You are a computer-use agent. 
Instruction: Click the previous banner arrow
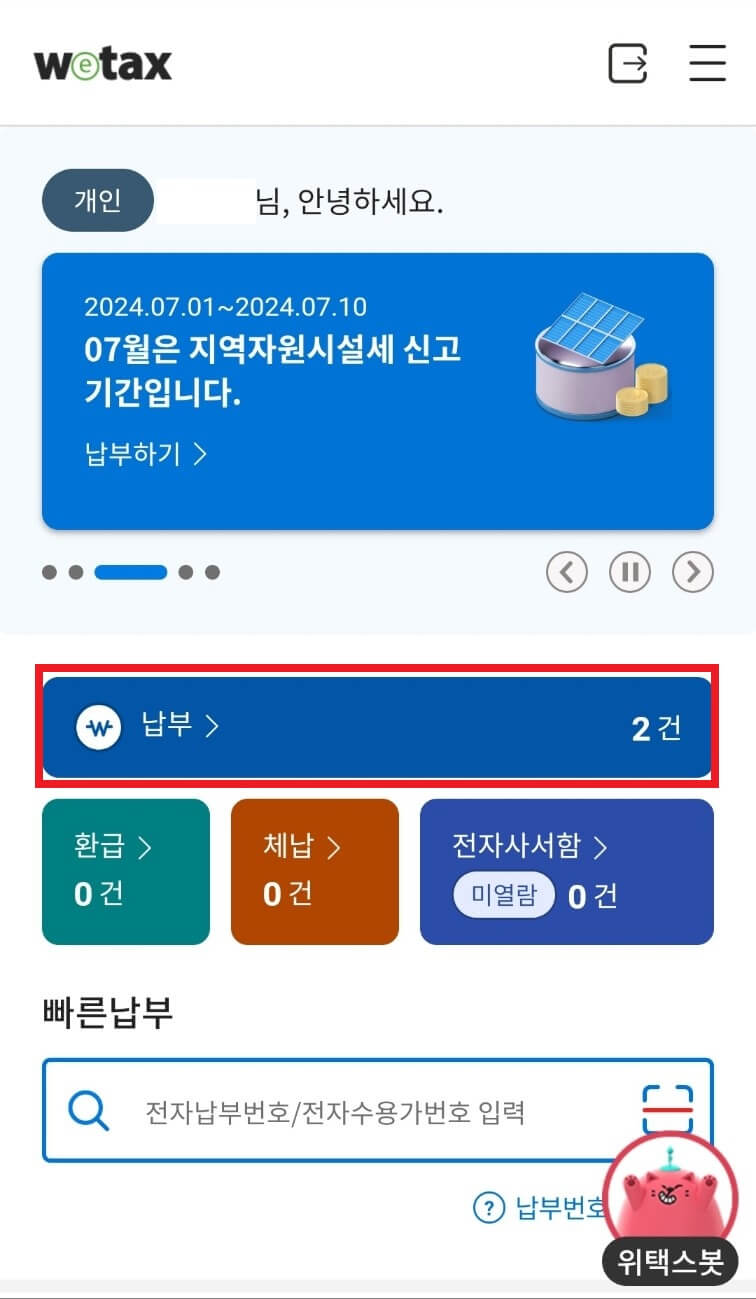click(567, 571)
